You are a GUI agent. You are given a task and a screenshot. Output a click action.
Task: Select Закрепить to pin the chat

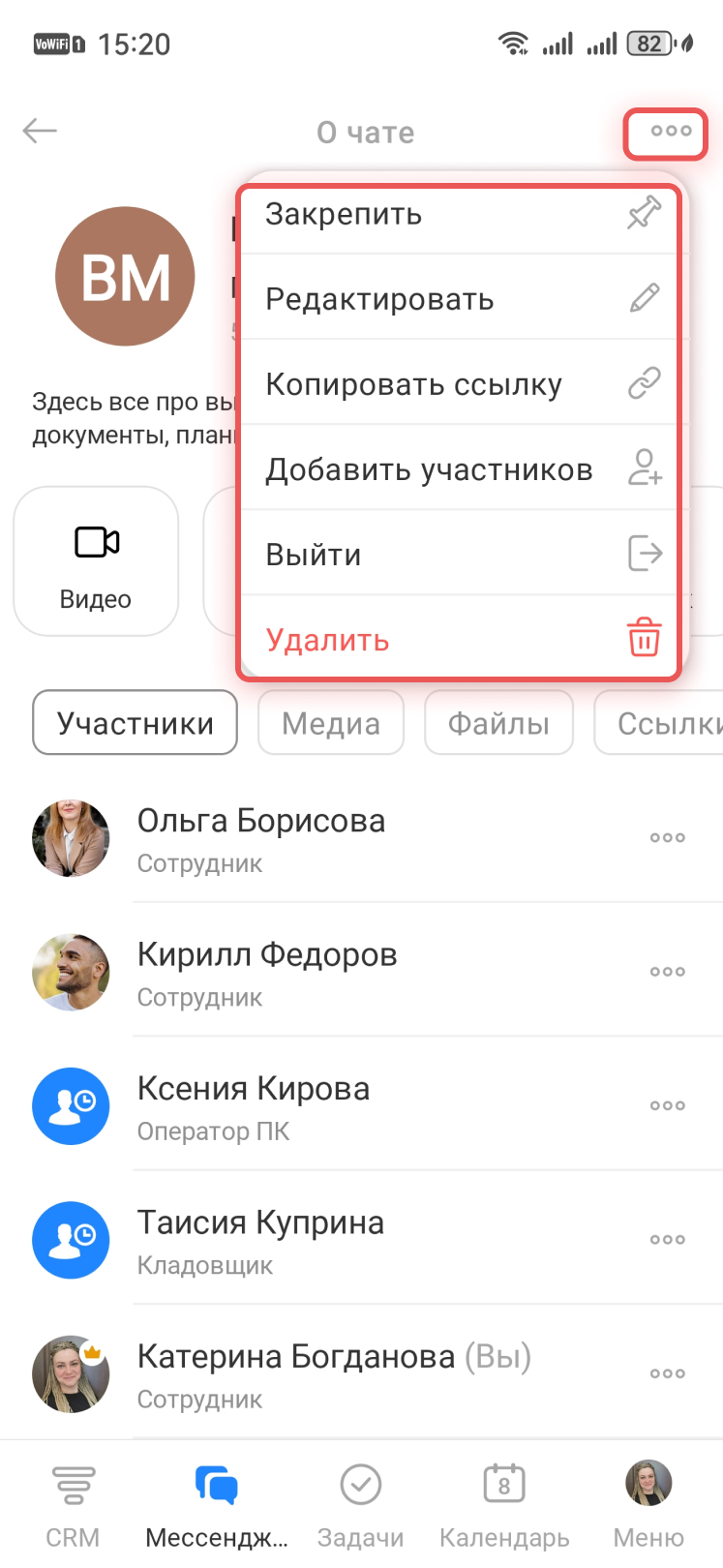pos(459,214)
